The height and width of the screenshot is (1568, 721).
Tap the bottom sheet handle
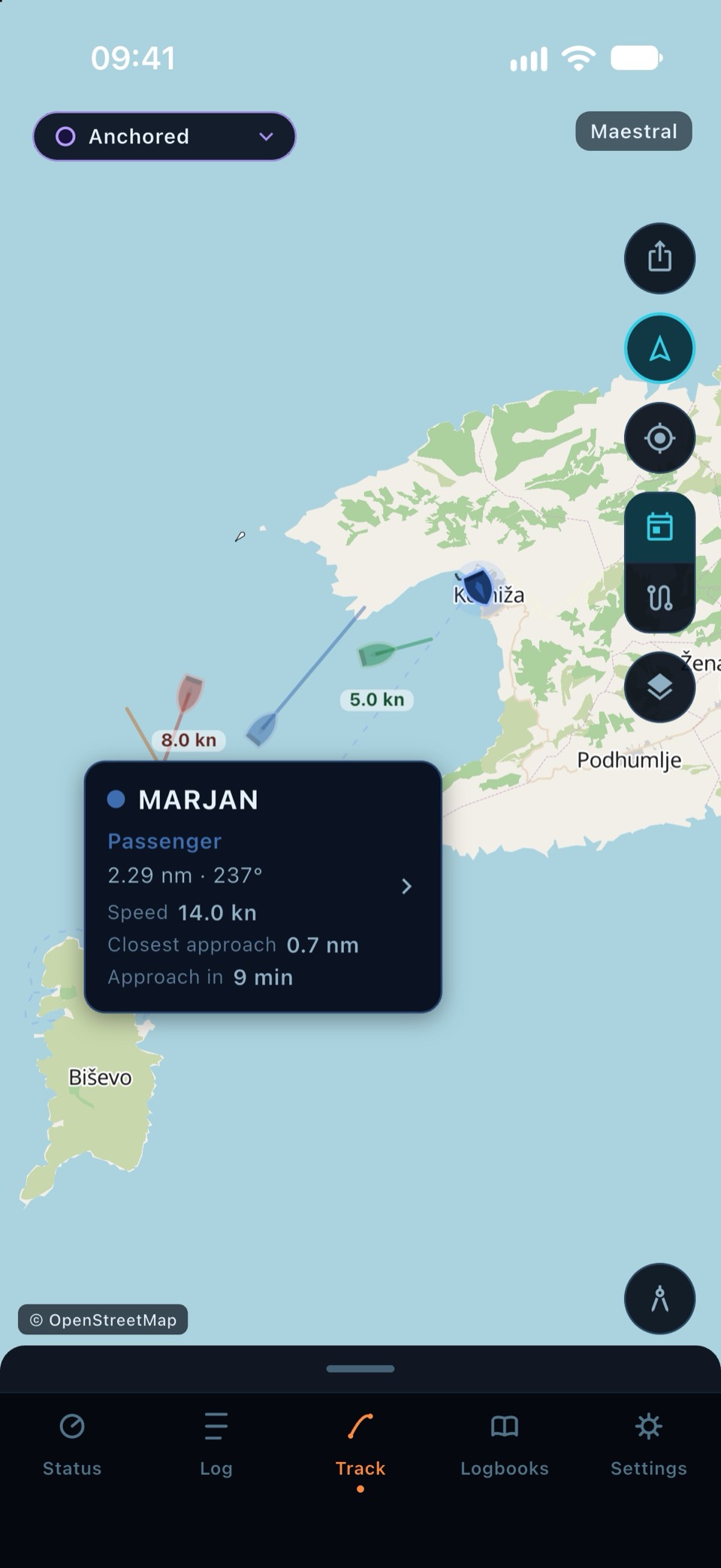tap(360, 1368)
